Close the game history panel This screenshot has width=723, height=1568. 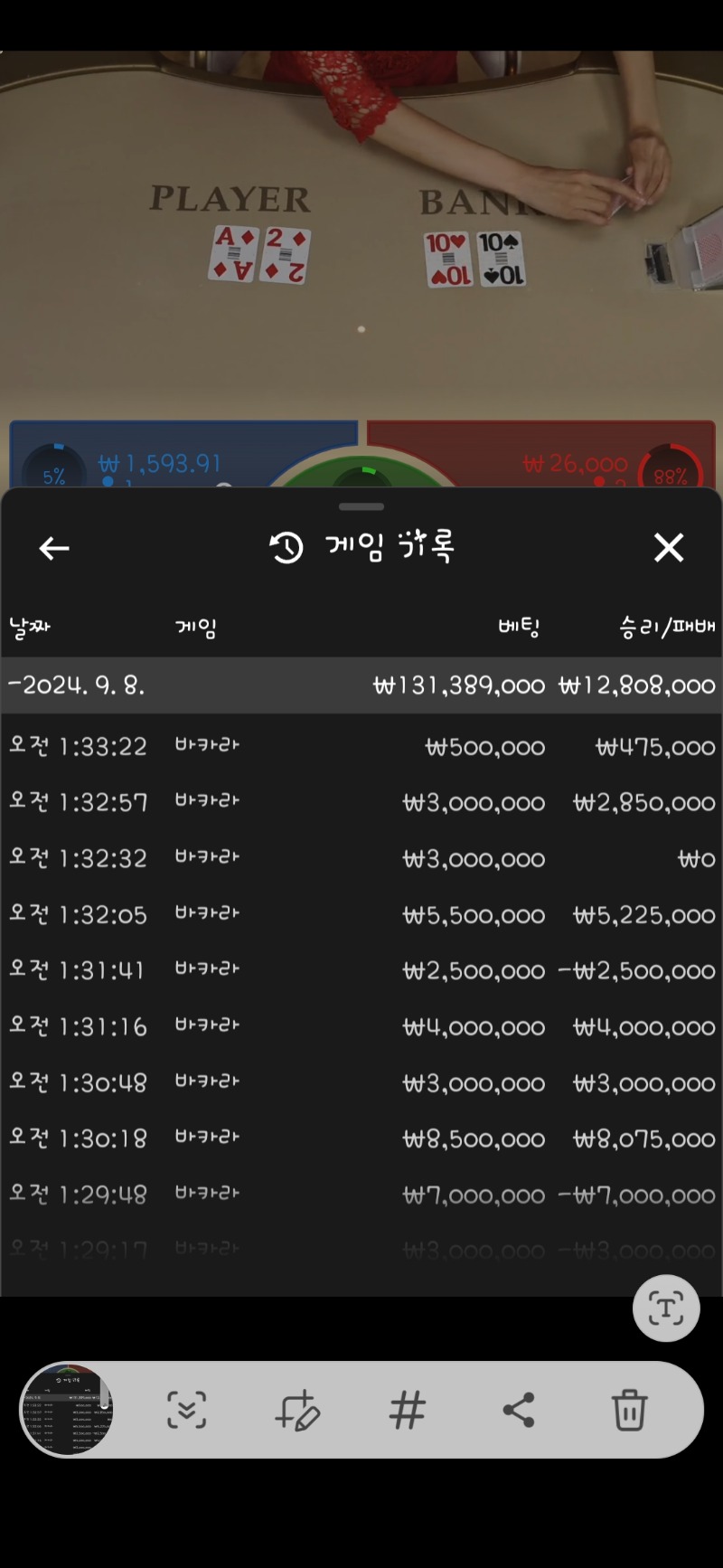coord(669,548)
